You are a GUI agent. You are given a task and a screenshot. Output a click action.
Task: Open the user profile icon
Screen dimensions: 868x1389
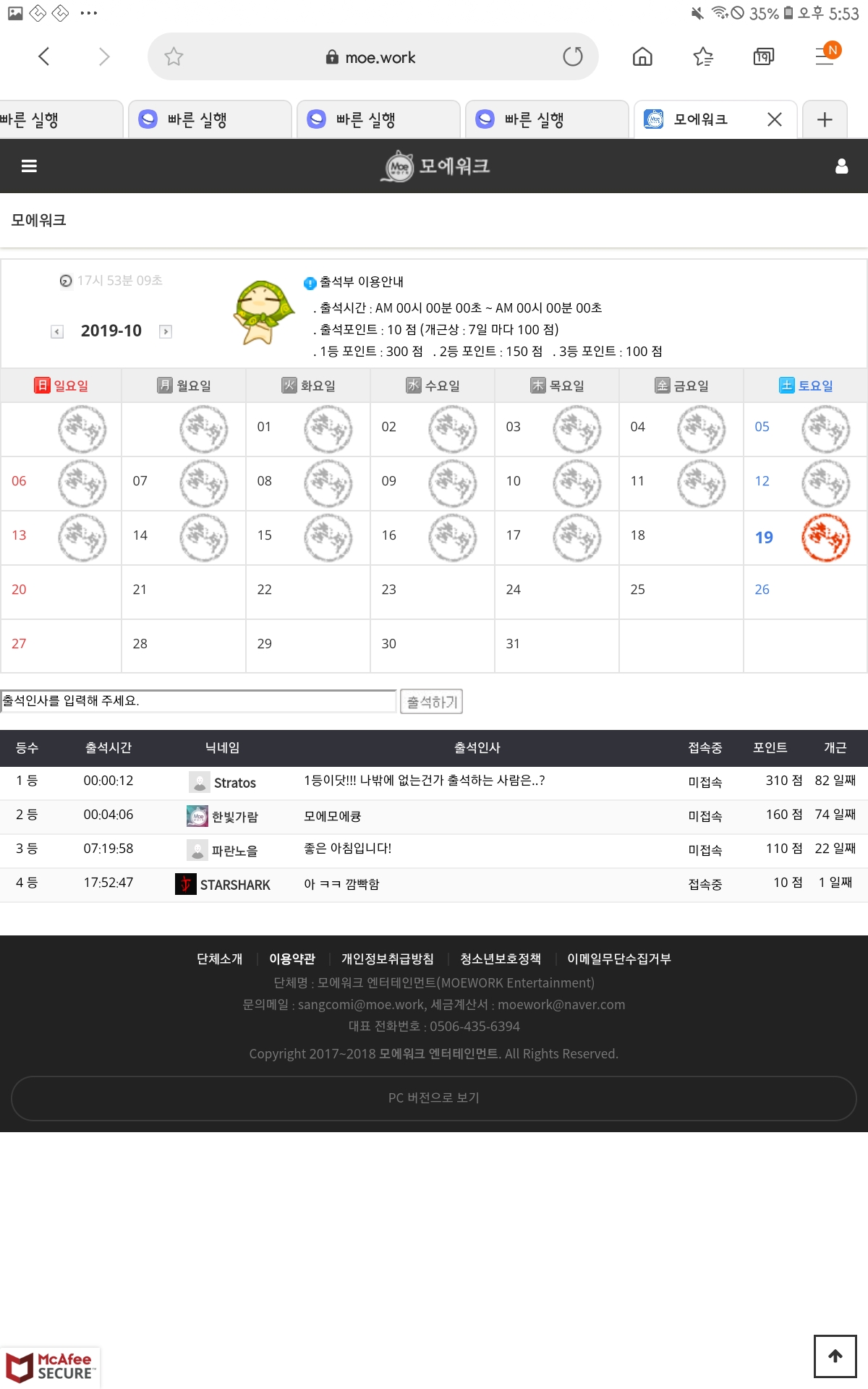tap(841, 166)
